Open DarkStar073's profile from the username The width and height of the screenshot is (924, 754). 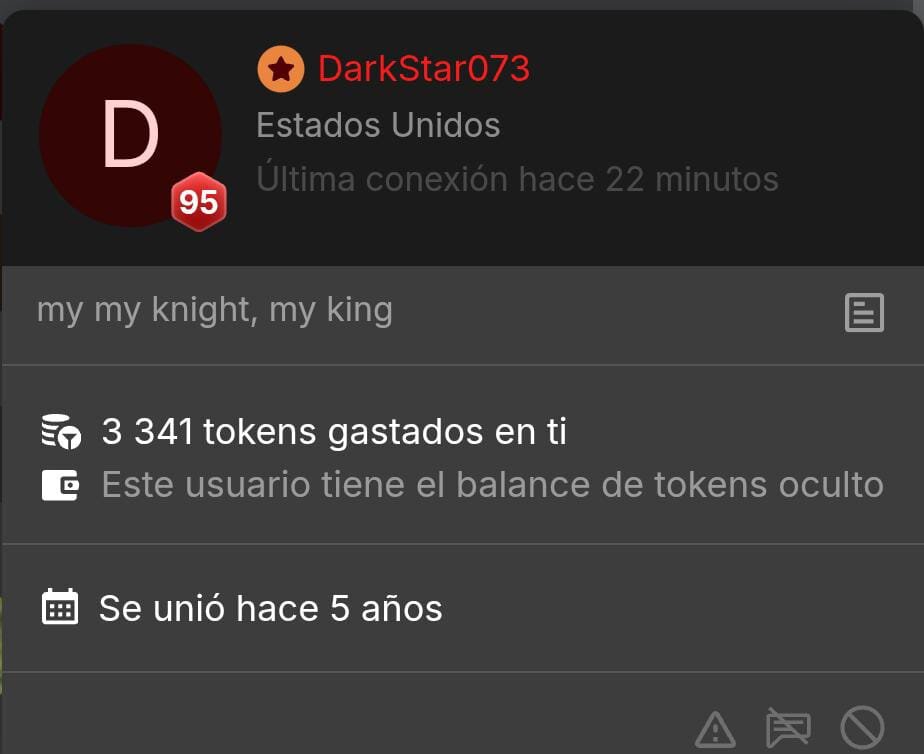pos(423,69)
